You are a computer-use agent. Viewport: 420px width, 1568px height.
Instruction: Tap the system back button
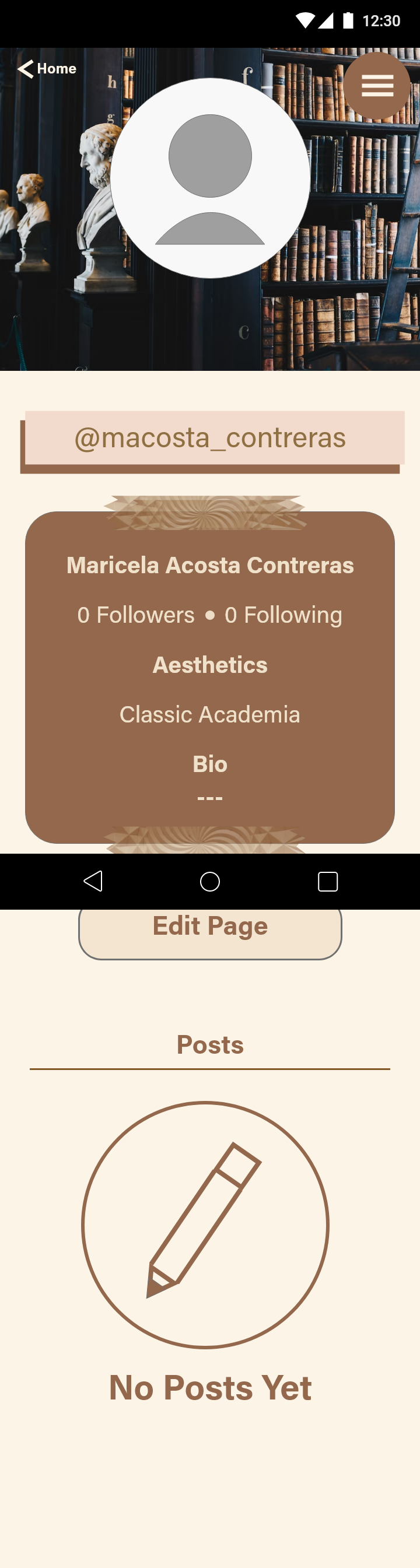click(x=93, y=881)
